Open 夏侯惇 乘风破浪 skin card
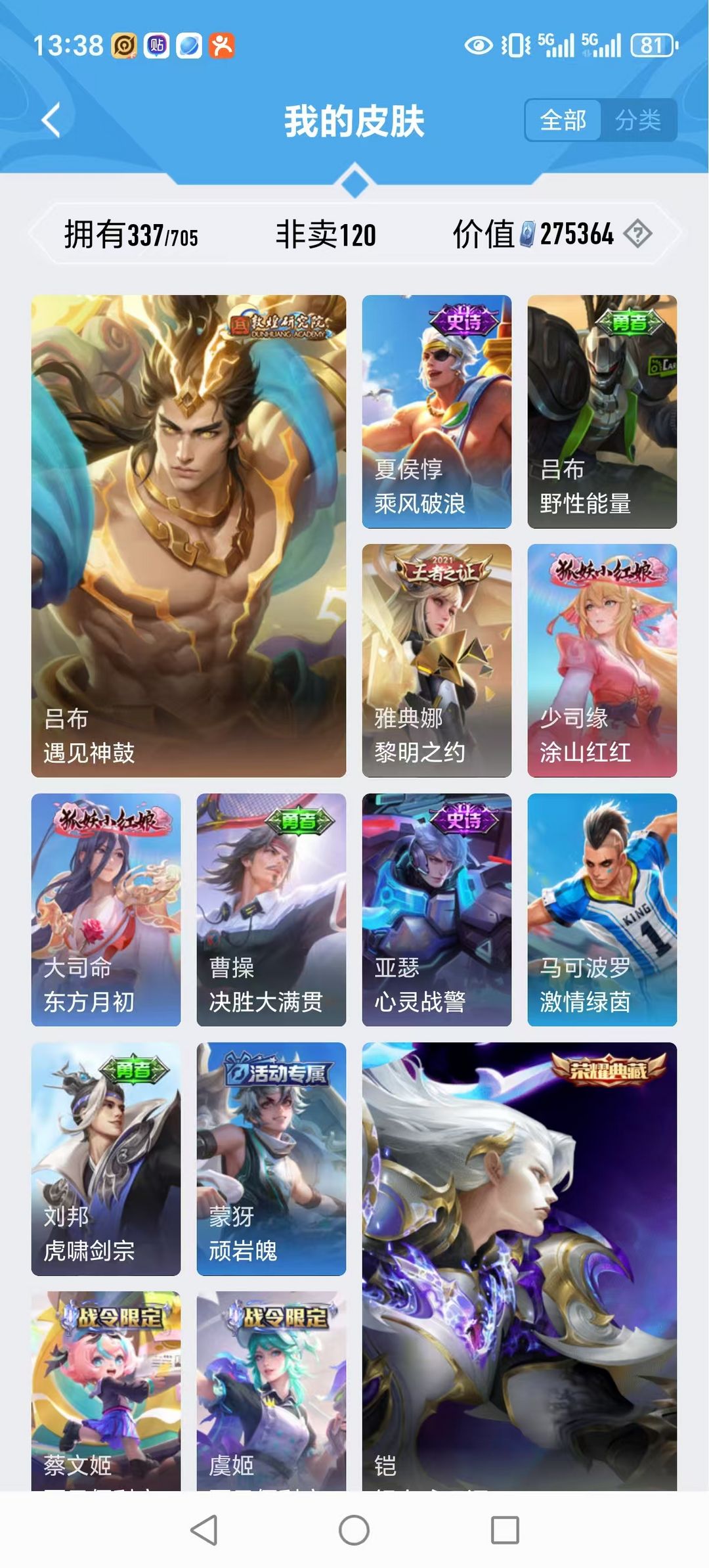The height and width of the screenshot is (1568, 709). [437, 411]
